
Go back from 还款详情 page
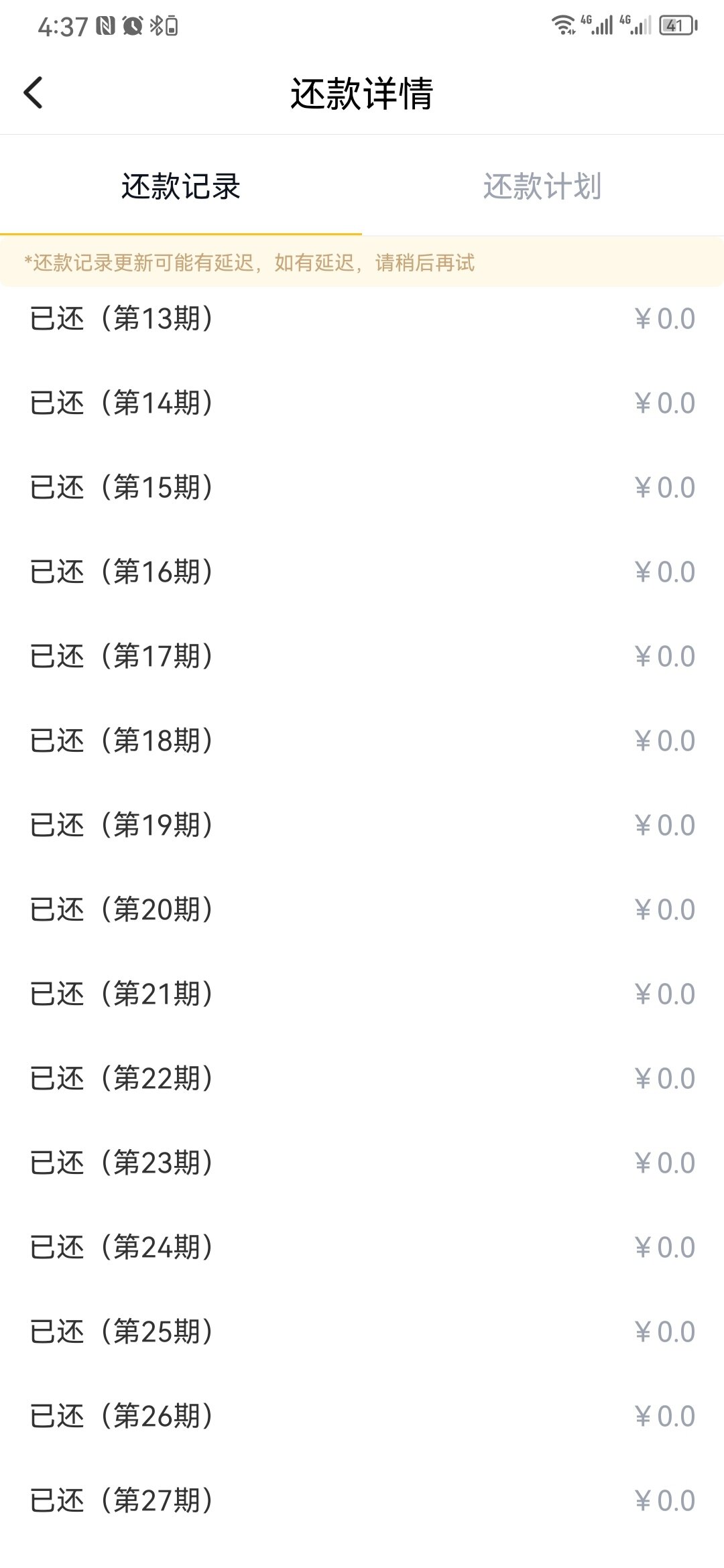coord(34,92)
